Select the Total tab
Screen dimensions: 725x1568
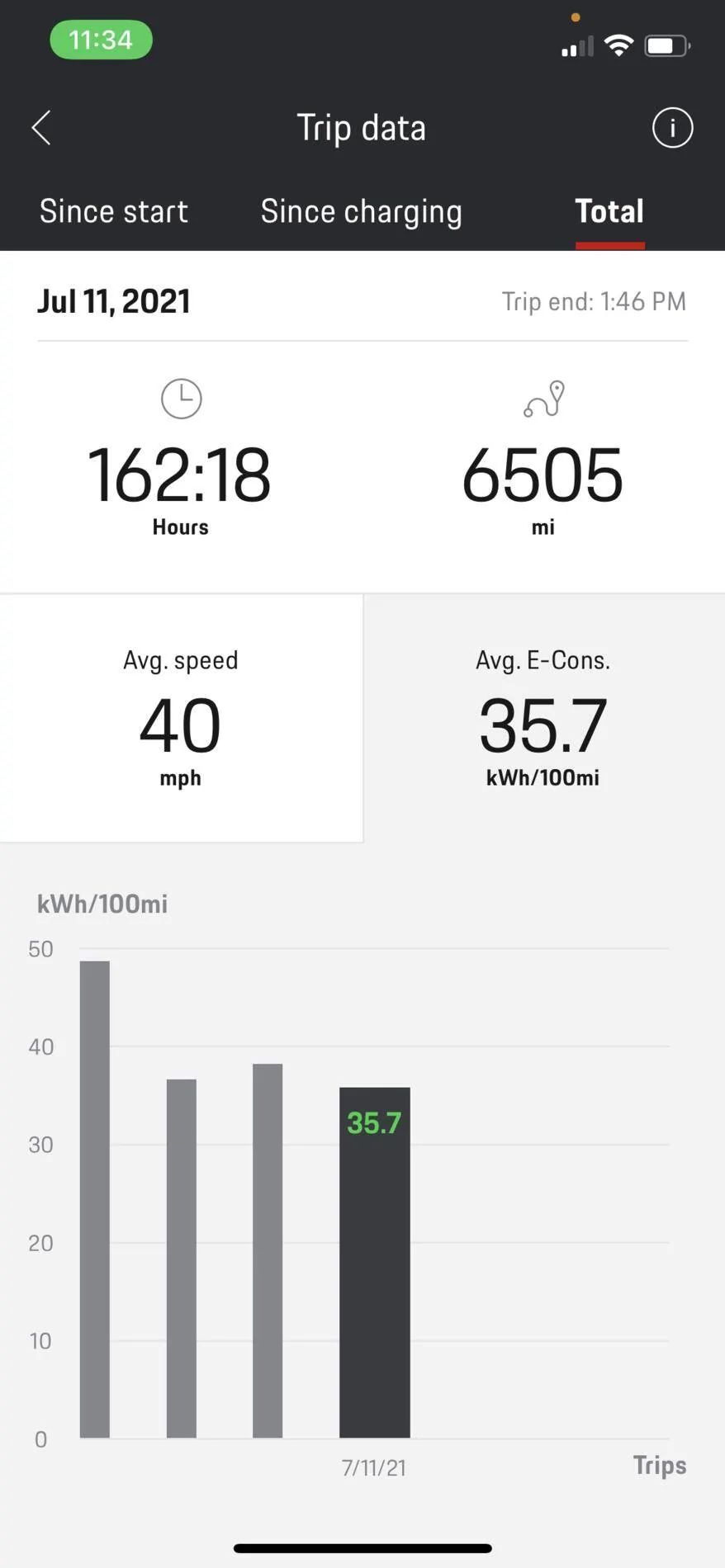609,211
